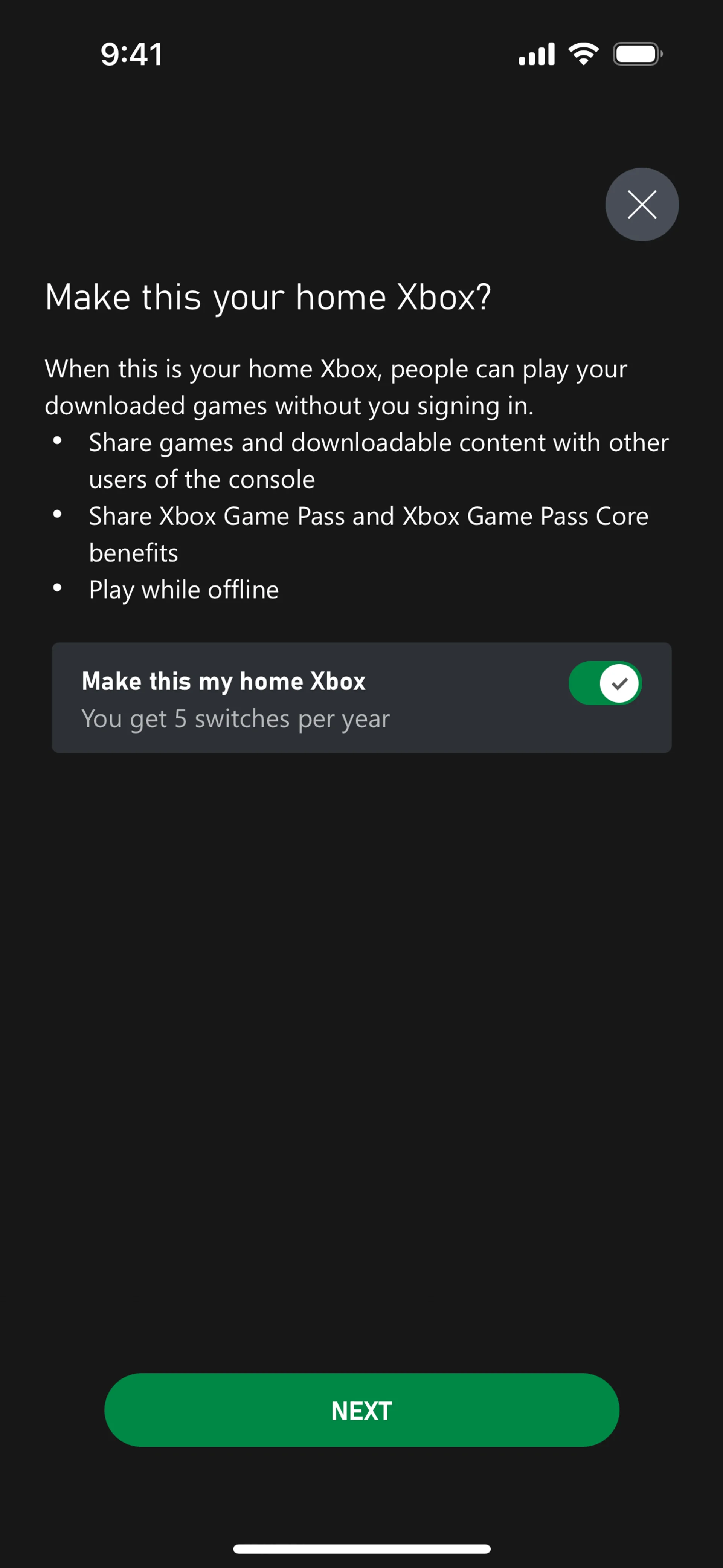
Task: Close the home Xbox setup screen
Action: point(641,205)
